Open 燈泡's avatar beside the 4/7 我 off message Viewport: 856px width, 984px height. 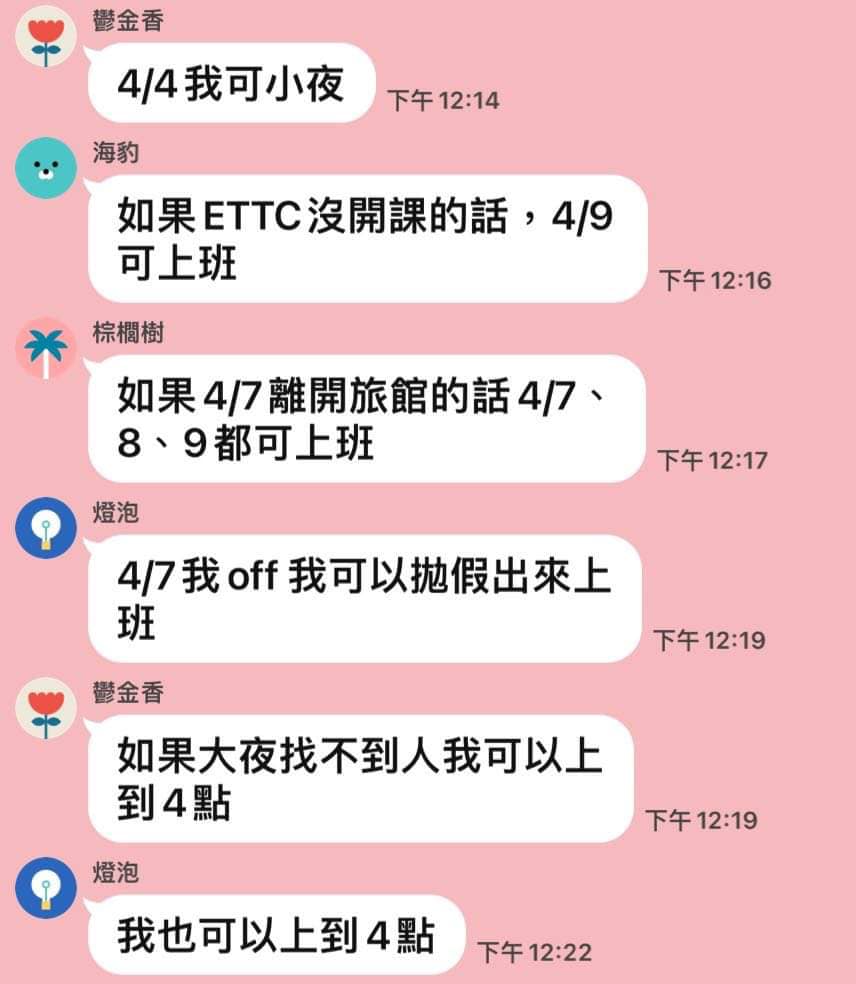[x=46, y=528]
